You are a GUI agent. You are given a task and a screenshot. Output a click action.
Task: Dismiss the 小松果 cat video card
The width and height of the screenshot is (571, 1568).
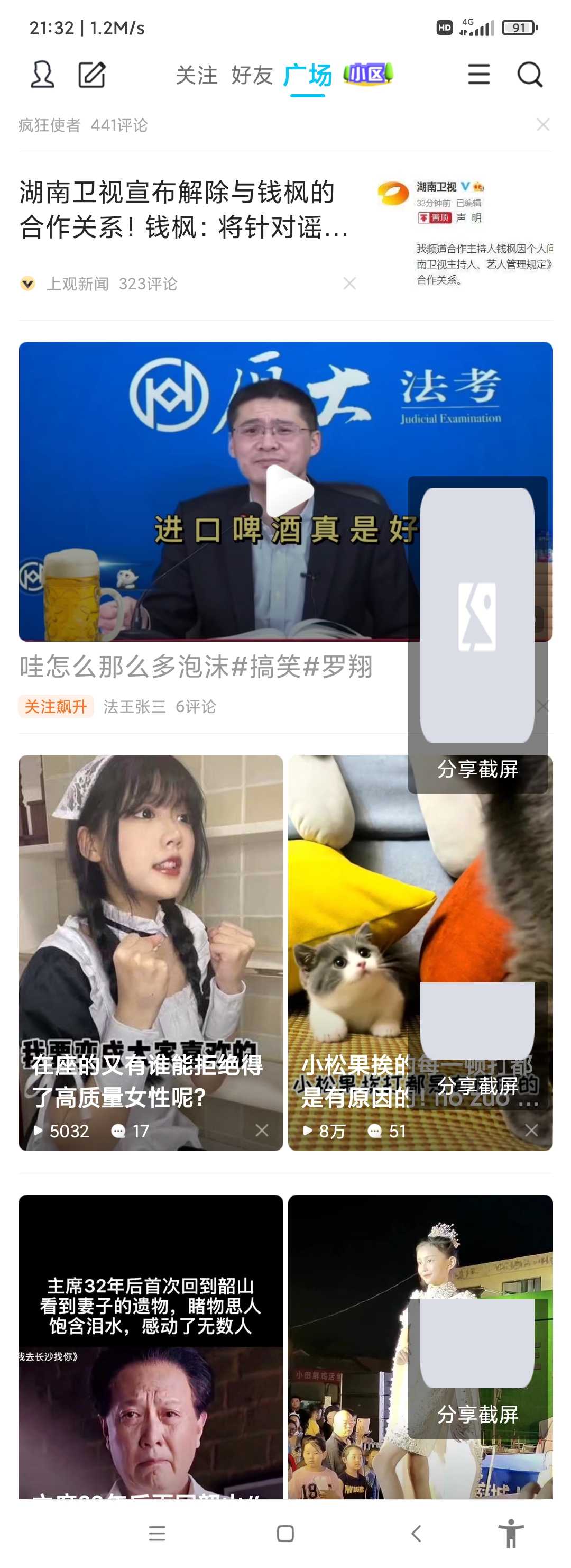pyautogui.click(x=531, y=1131)
